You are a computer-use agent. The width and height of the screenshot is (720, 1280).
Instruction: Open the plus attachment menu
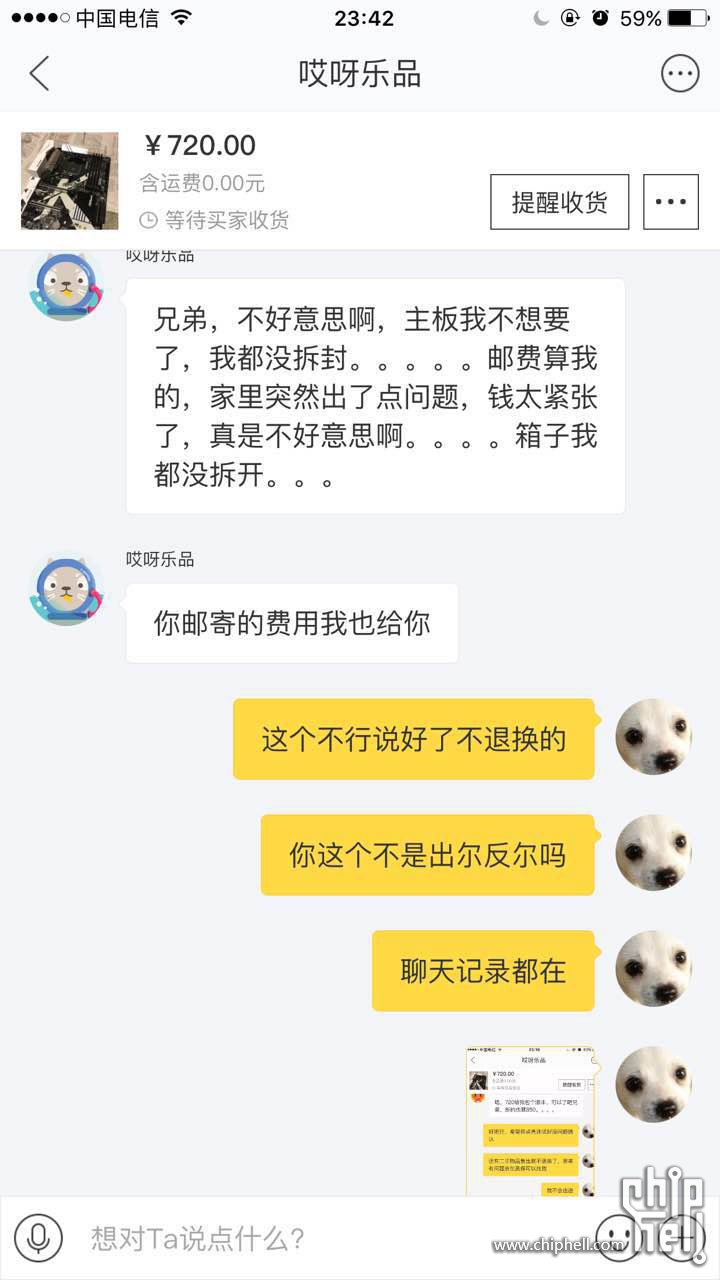click(x=682, y=1238)
